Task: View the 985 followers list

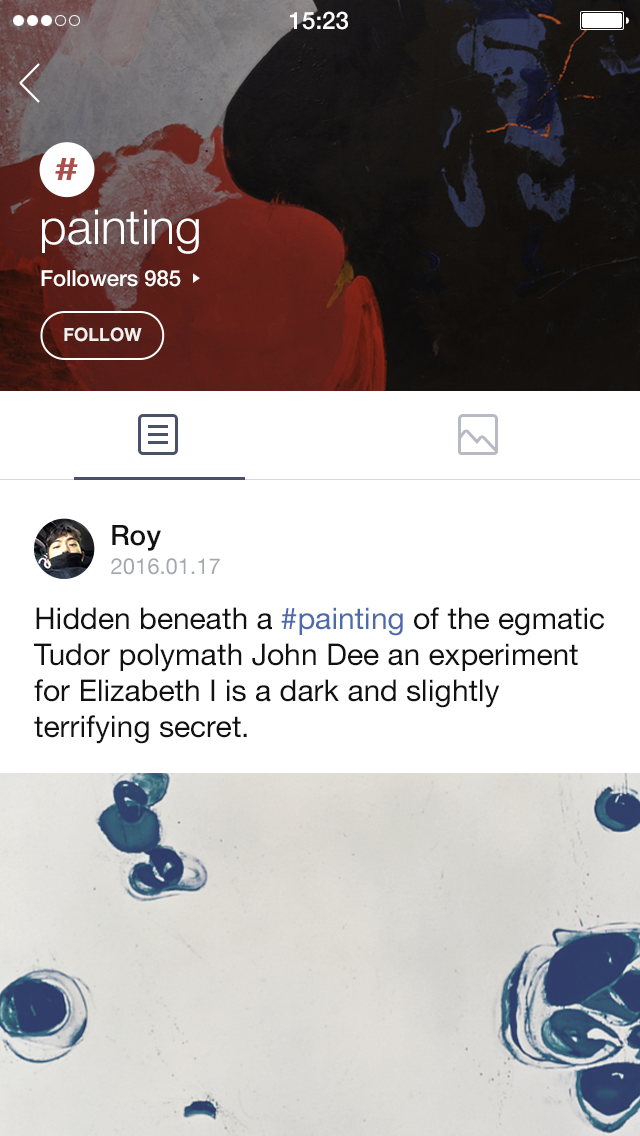Action: click(120, 279)
